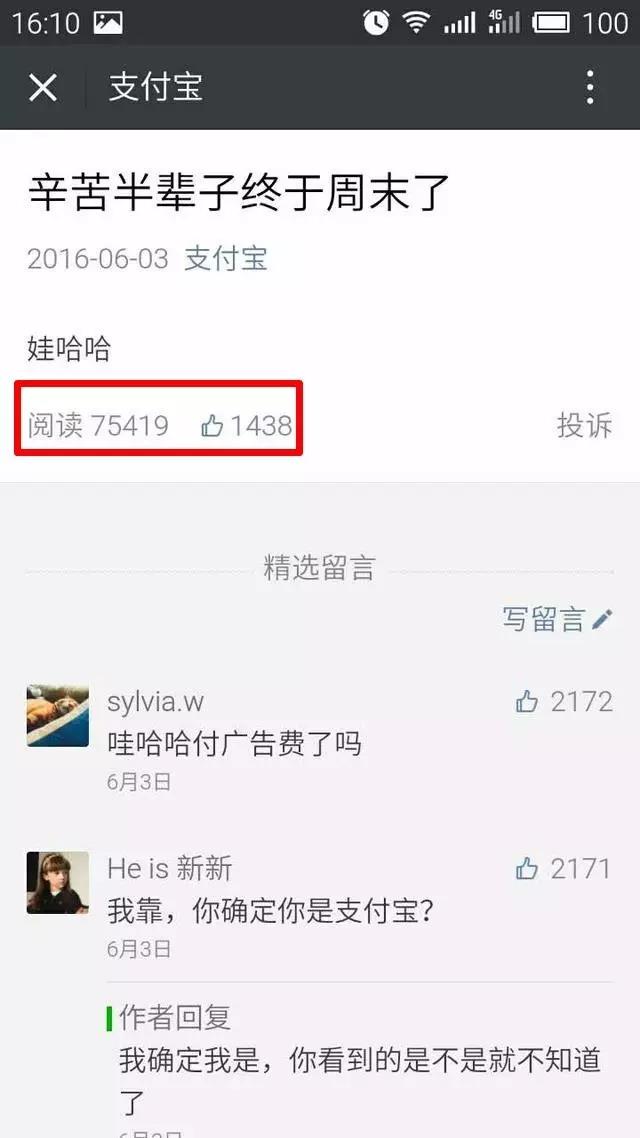Image resolution: width=640 pixels, height=1138 pixels.
Task: Open the three-dot overflow menu
Action: (590, 88)
